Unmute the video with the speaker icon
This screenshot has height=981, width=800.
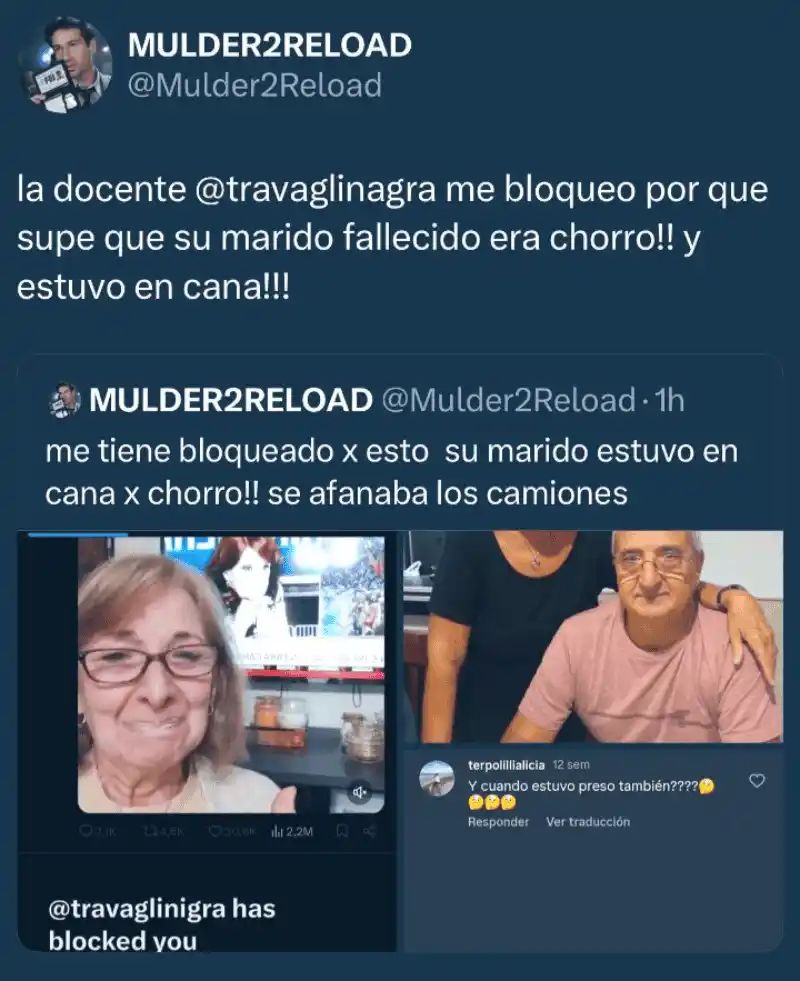(358, 794)
